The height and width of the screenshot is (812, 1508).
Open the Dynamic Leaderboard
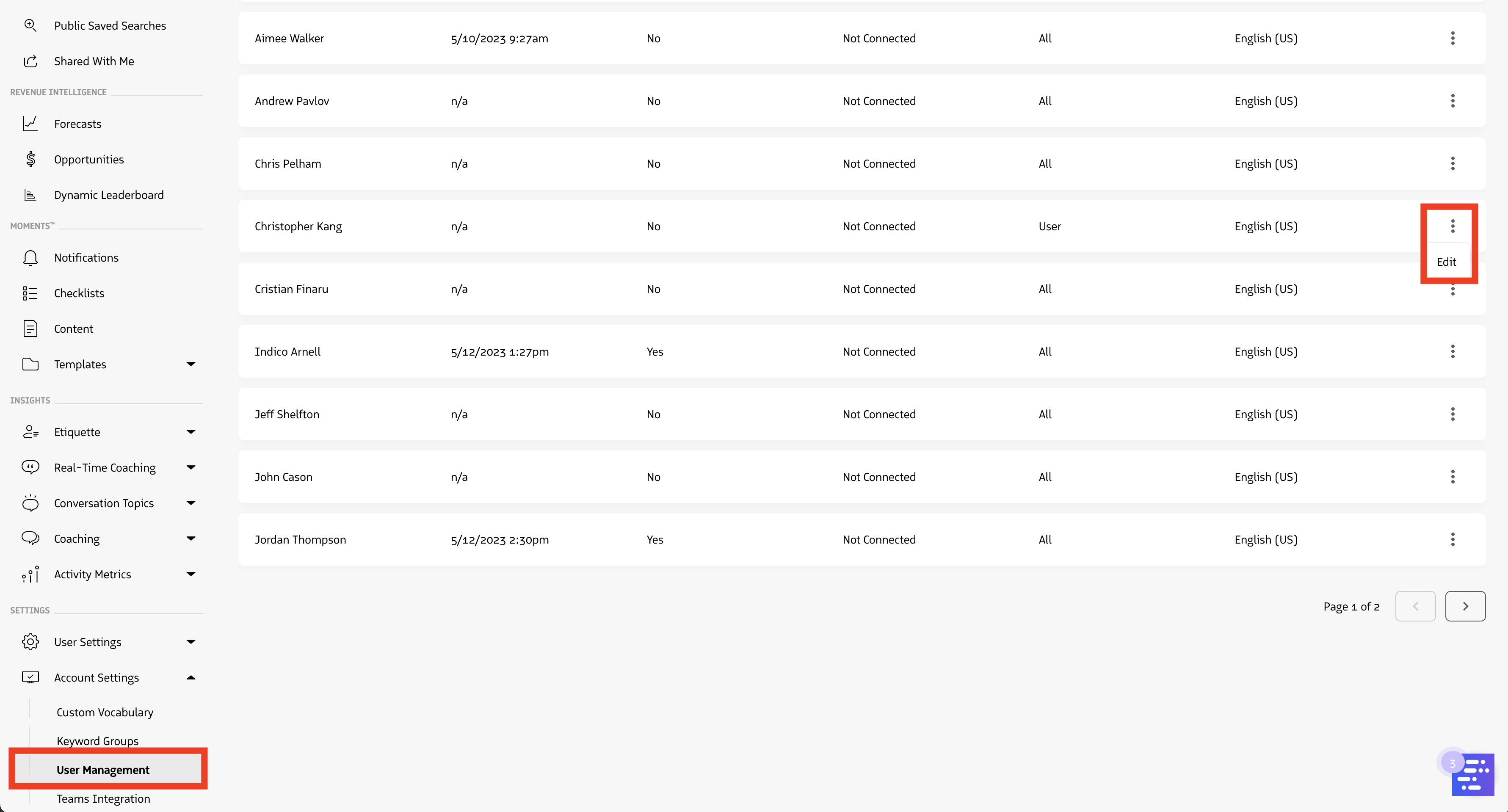click(x=108, y=195)
